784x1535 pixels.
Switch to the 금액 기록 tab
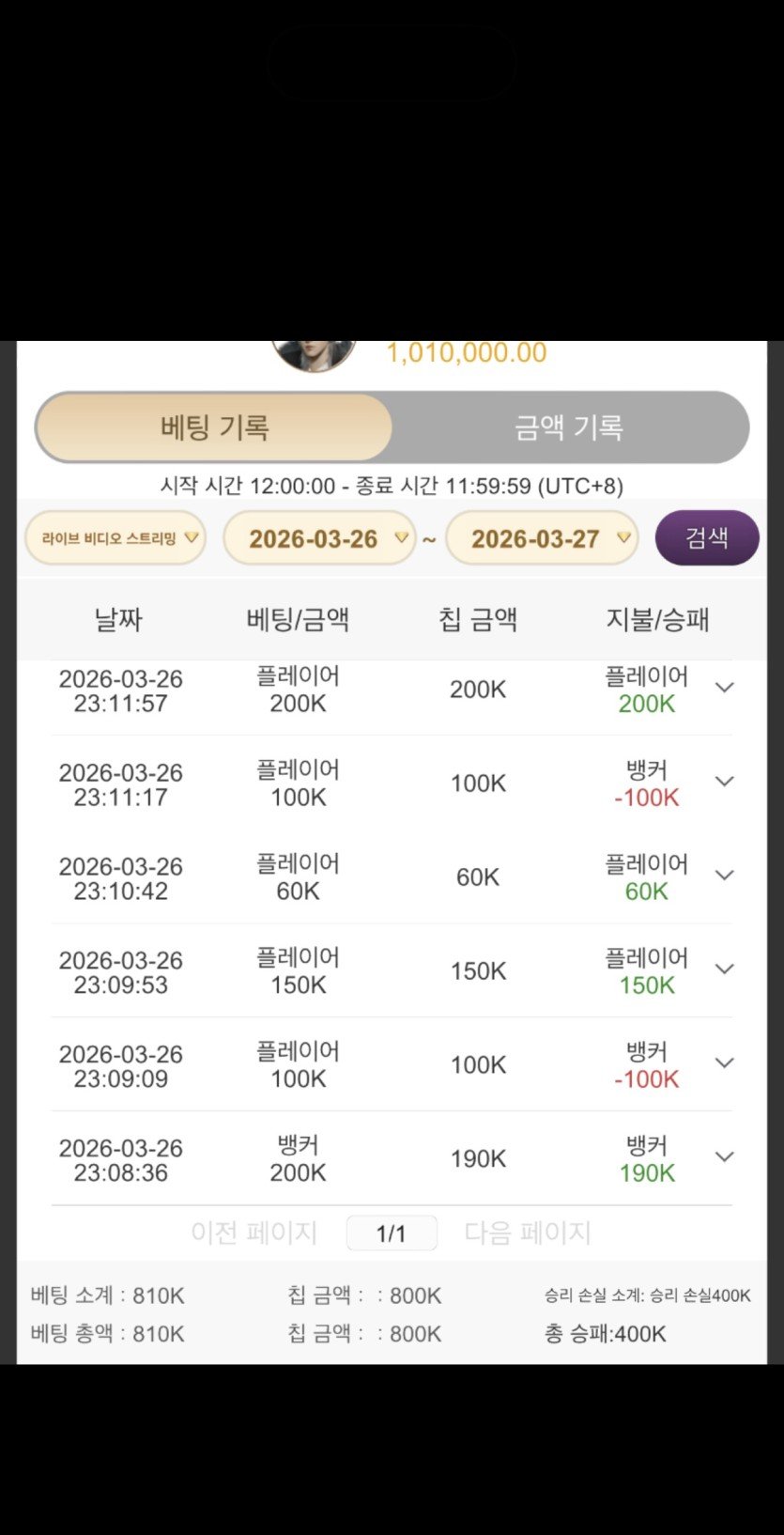click(568, 428)
